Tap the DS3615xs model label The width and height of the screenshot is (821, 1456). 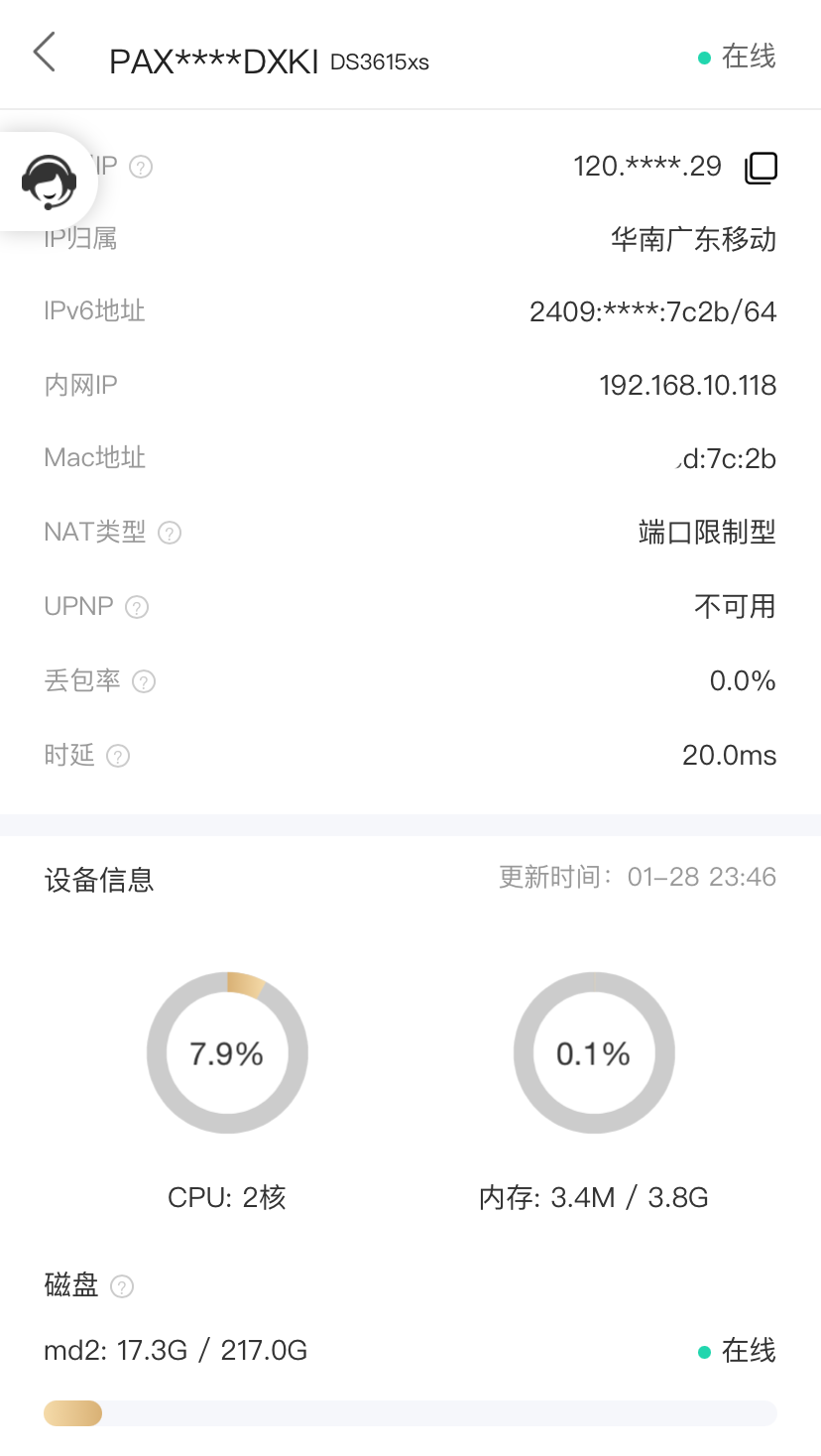click(x=380, y=61)
